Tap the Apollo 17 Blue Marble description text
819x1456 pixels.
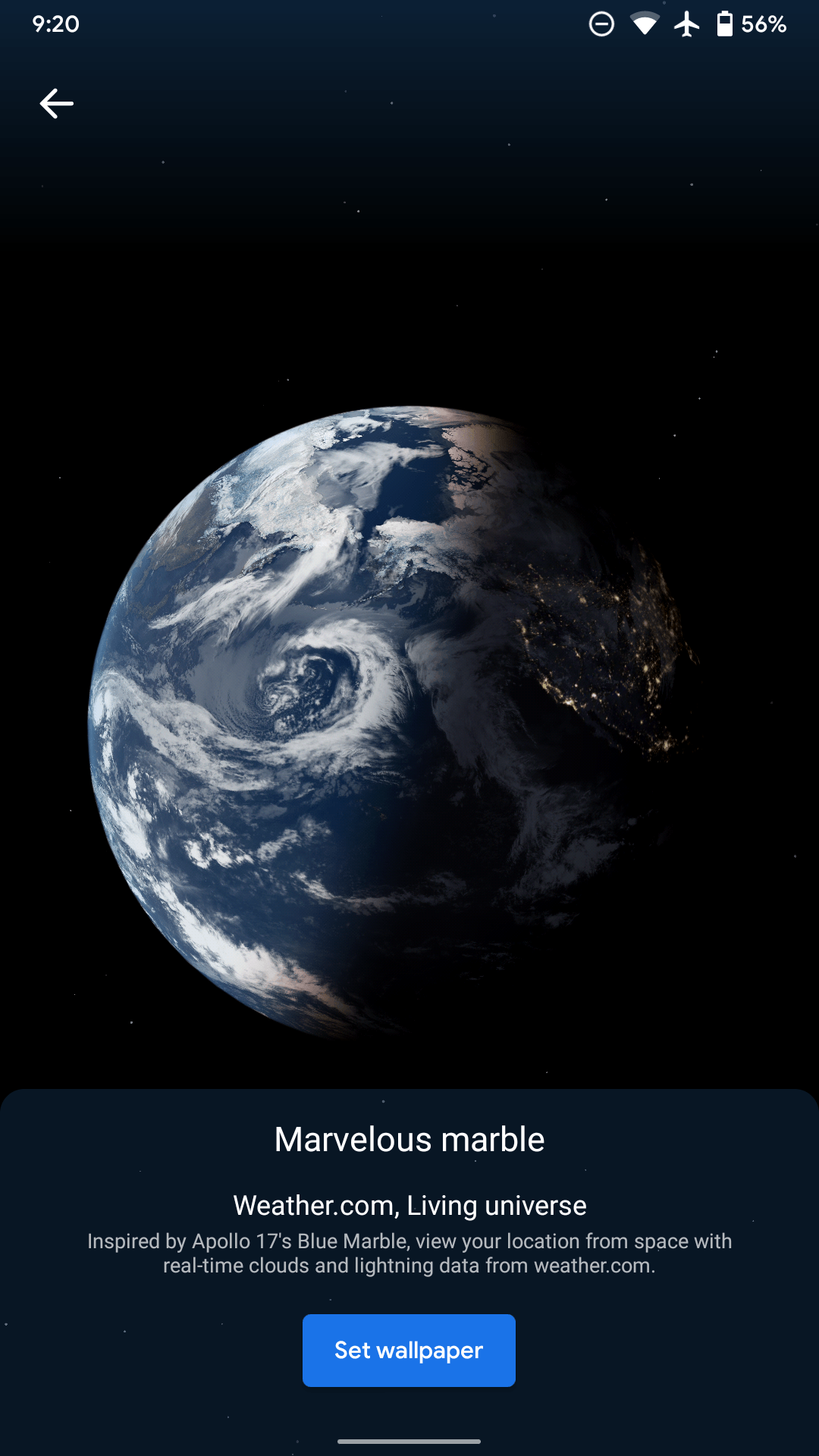pyautogui.click(x=409, y=1253)
